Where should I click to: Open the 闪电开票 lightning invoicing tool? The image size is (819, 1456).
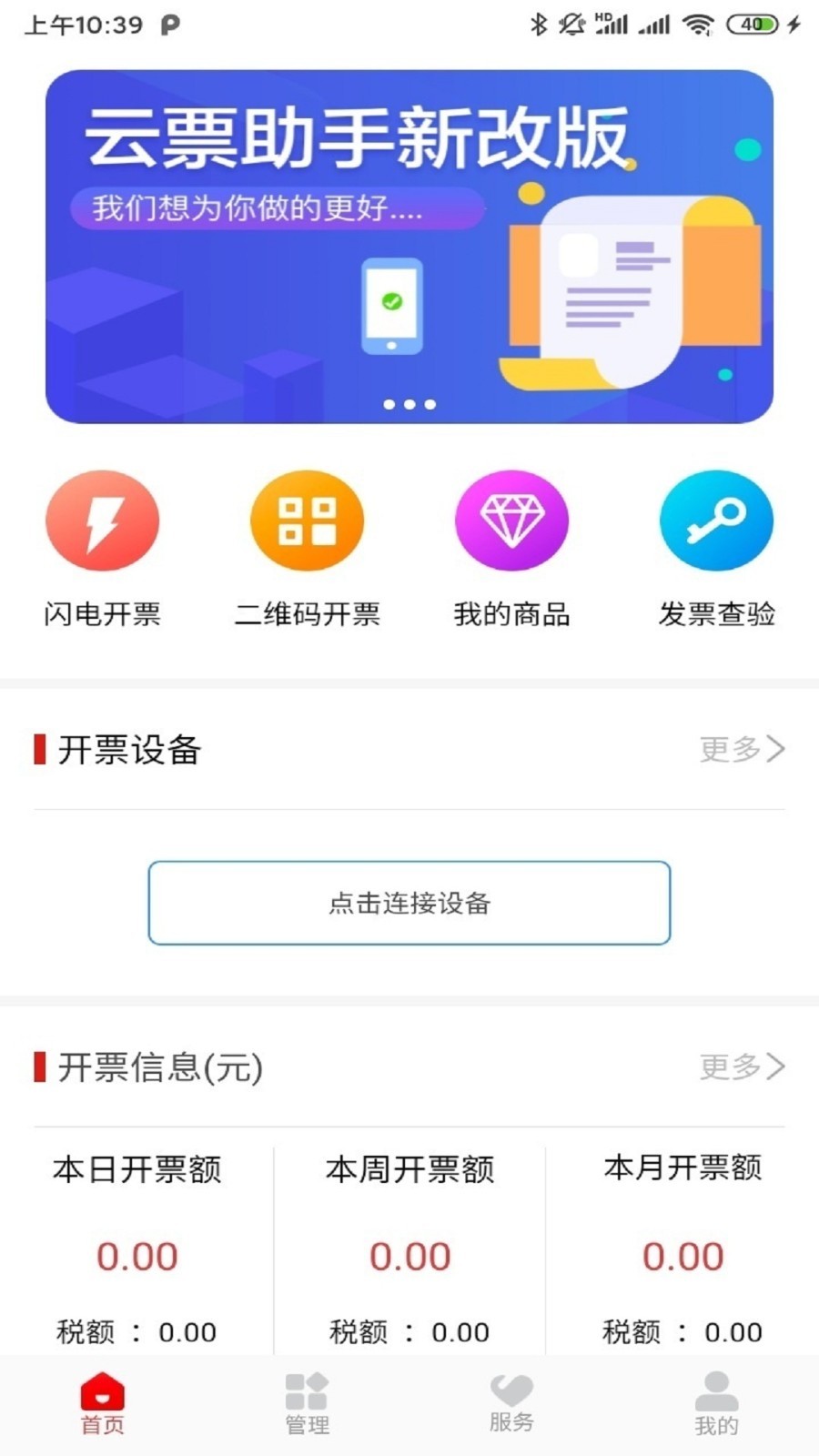pos(102,521)
